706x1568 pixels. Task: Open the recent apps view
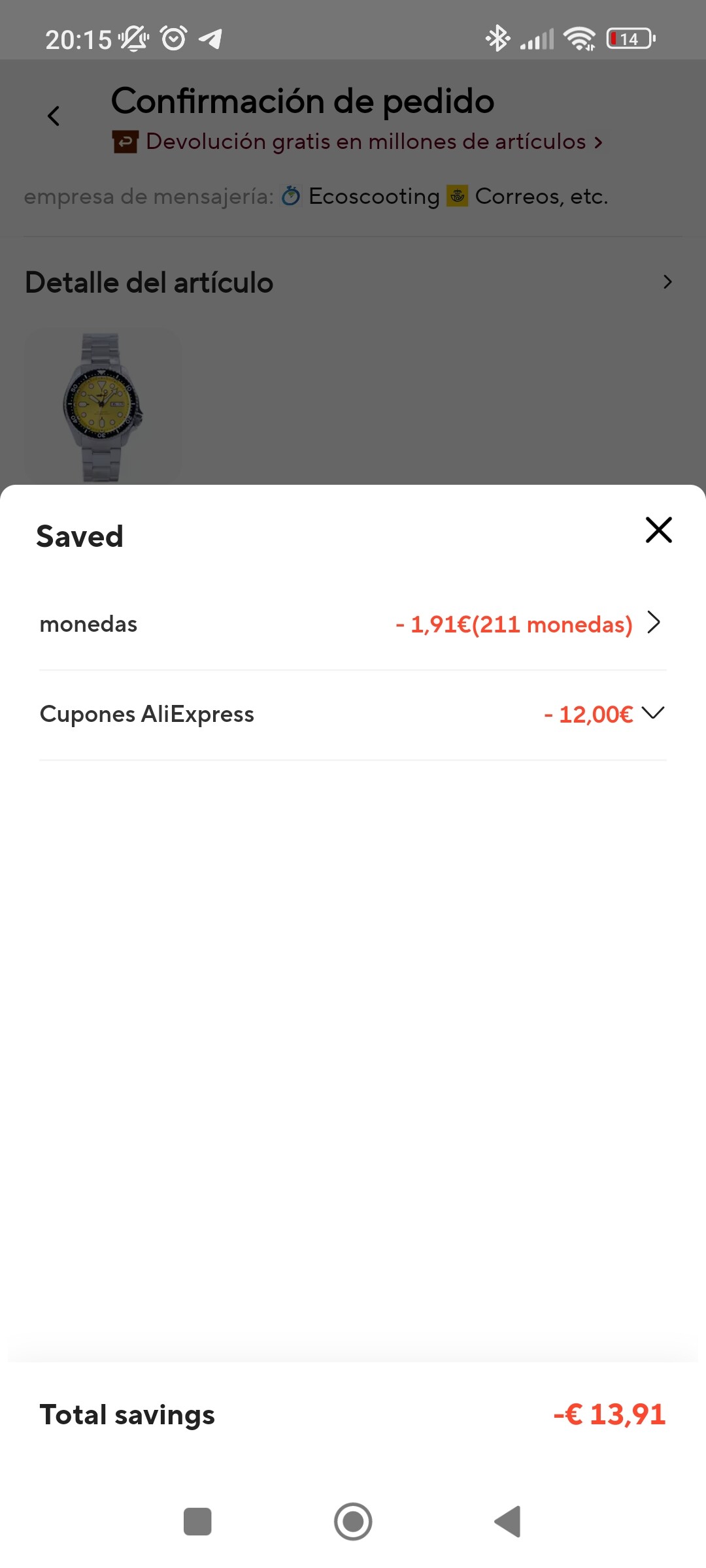click(197, 1522)
